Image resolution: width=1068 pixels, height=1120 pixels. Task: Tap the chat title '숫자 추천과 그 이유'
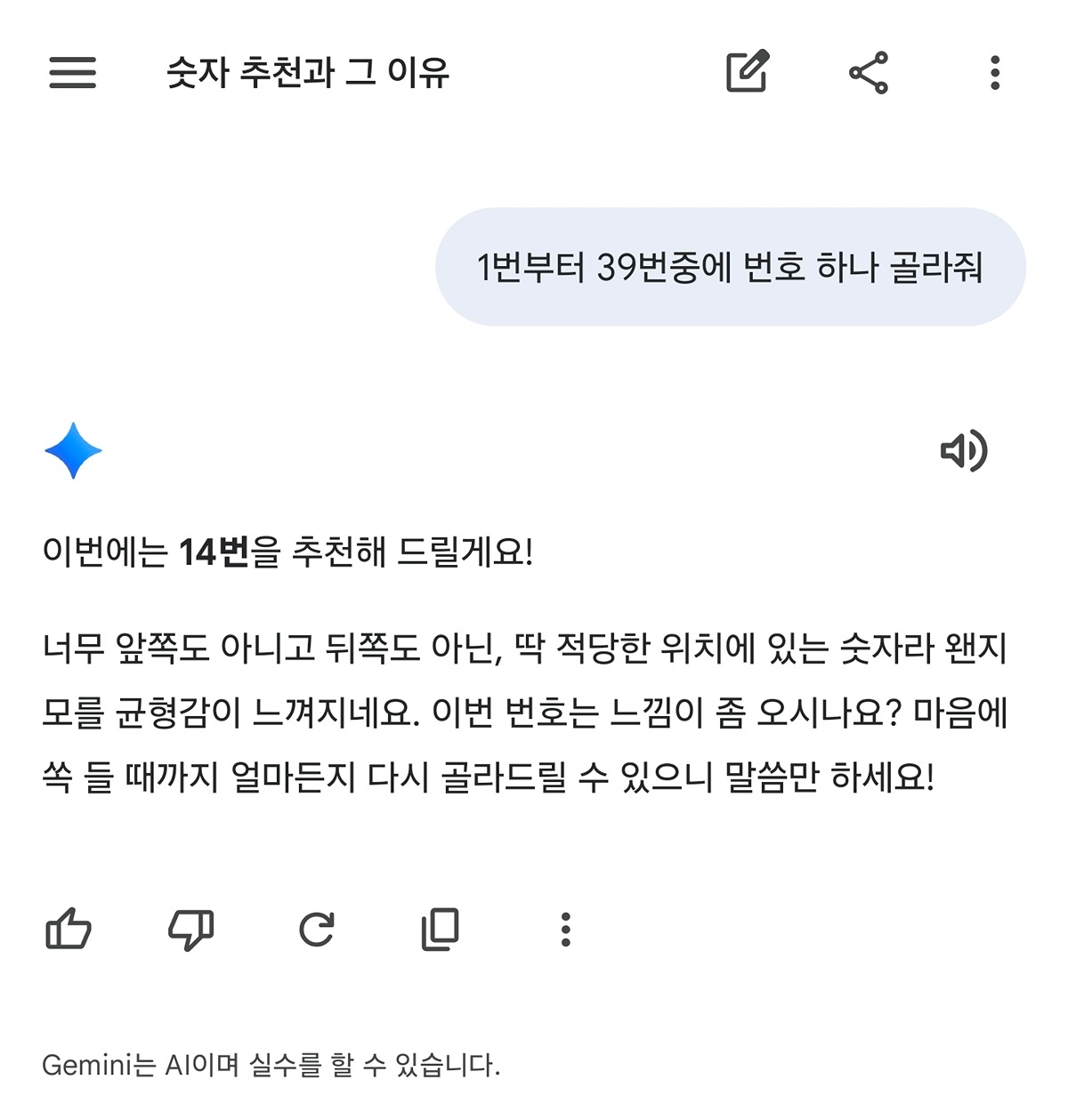pyautogui.click(x=307, y=75)
